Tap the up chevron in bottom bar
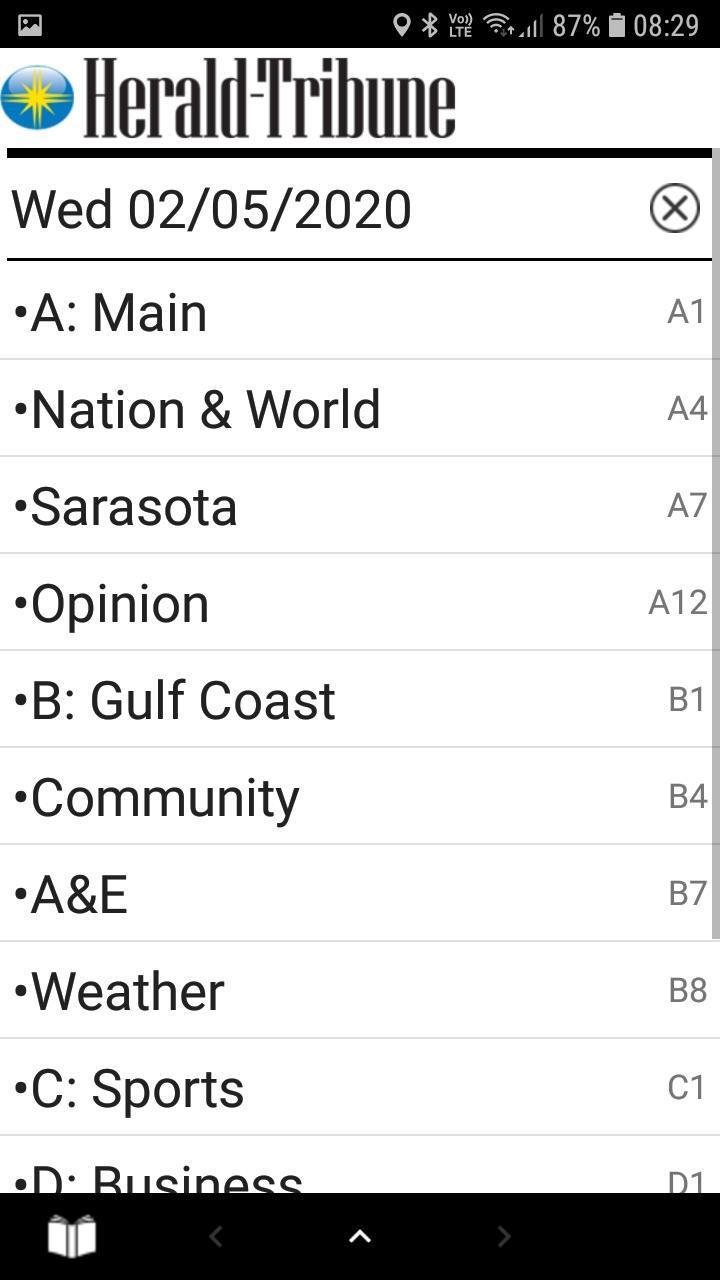The height and width of the screenshot is (1280, 720). (x=360, y=1237)
